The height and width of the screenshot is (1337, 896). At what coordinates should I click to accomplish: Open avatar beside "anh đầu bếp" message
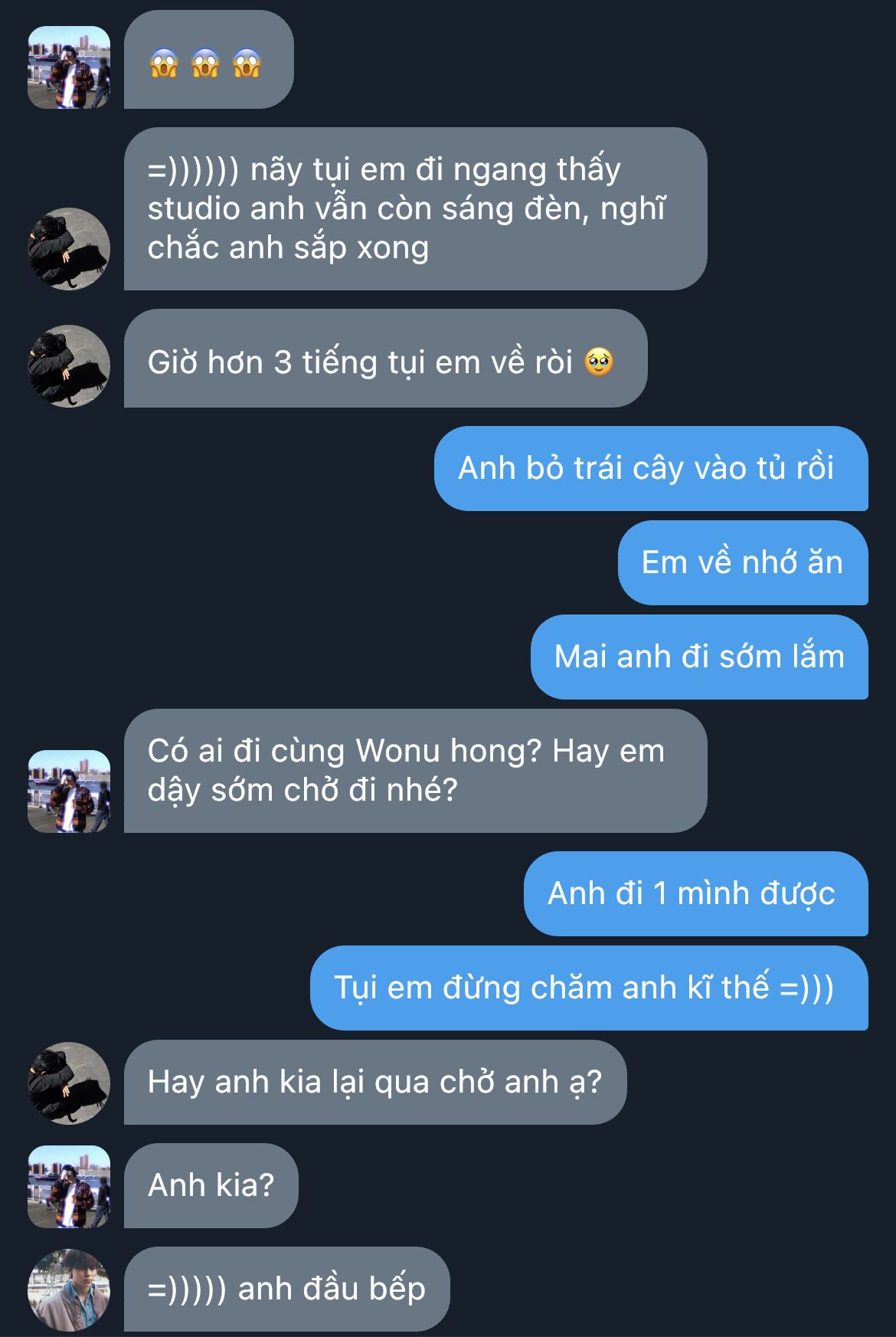click(69, 1290)
